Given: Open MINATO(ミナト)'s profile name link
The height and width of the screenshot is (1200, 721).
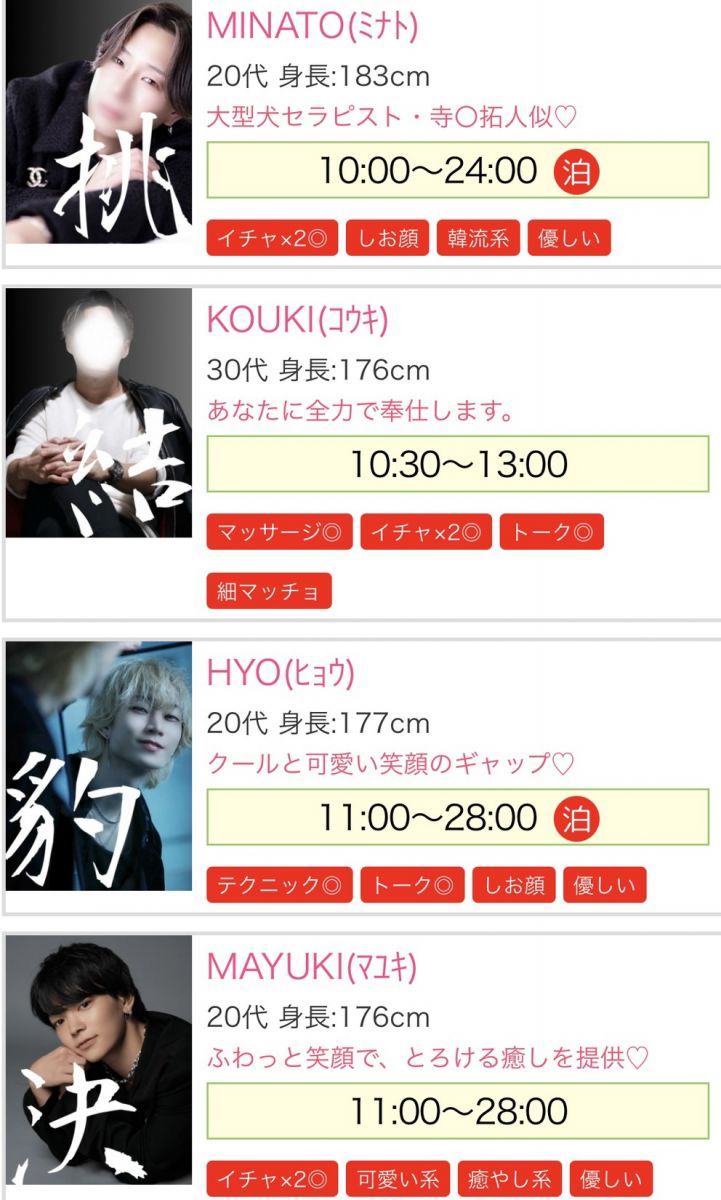Looking at the screenshot, I should 312,27.
